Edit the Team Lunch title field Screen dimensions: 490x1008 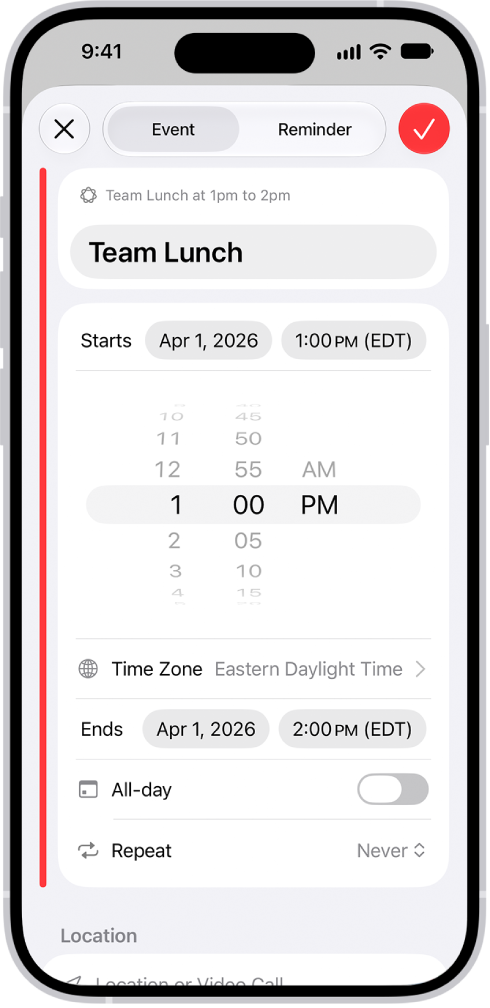253,252
